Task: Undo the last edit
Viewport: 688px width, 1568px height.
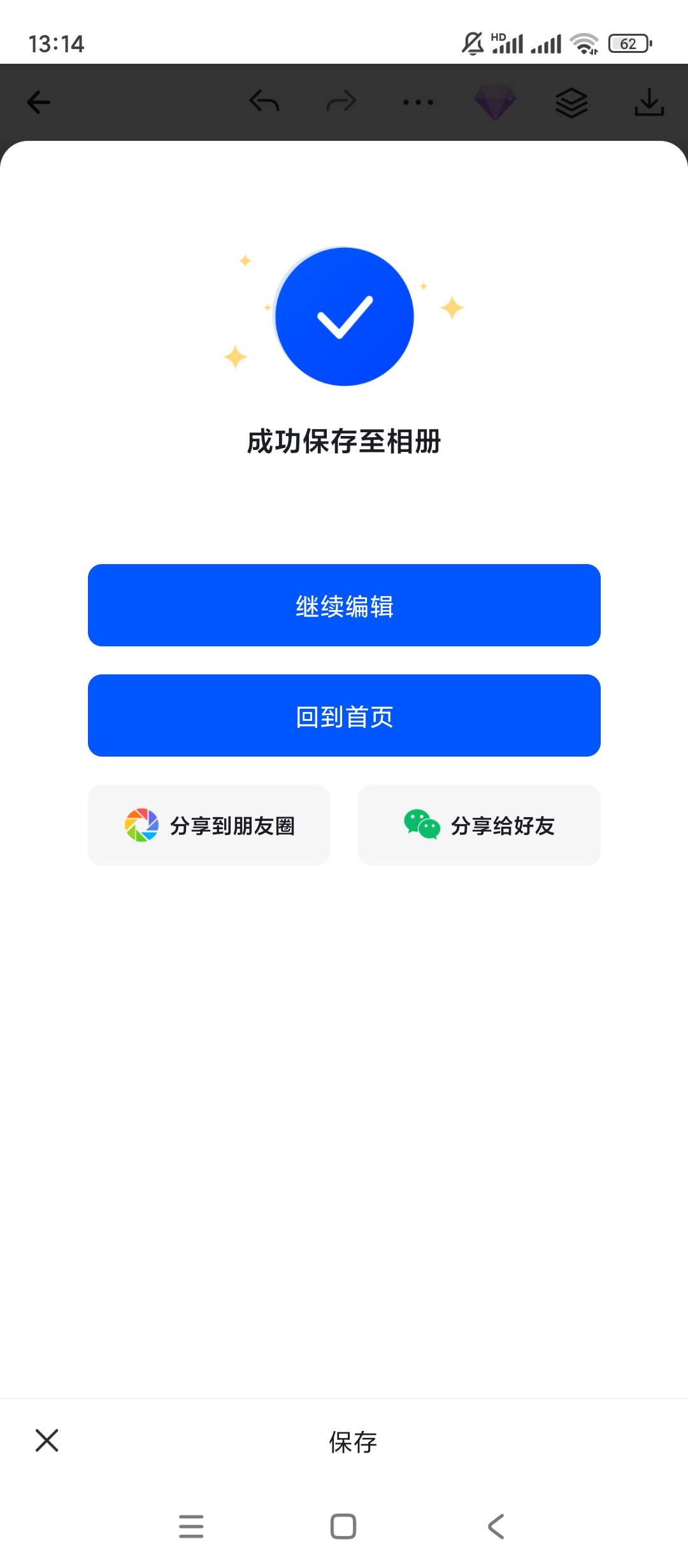Action: (264, 101)
